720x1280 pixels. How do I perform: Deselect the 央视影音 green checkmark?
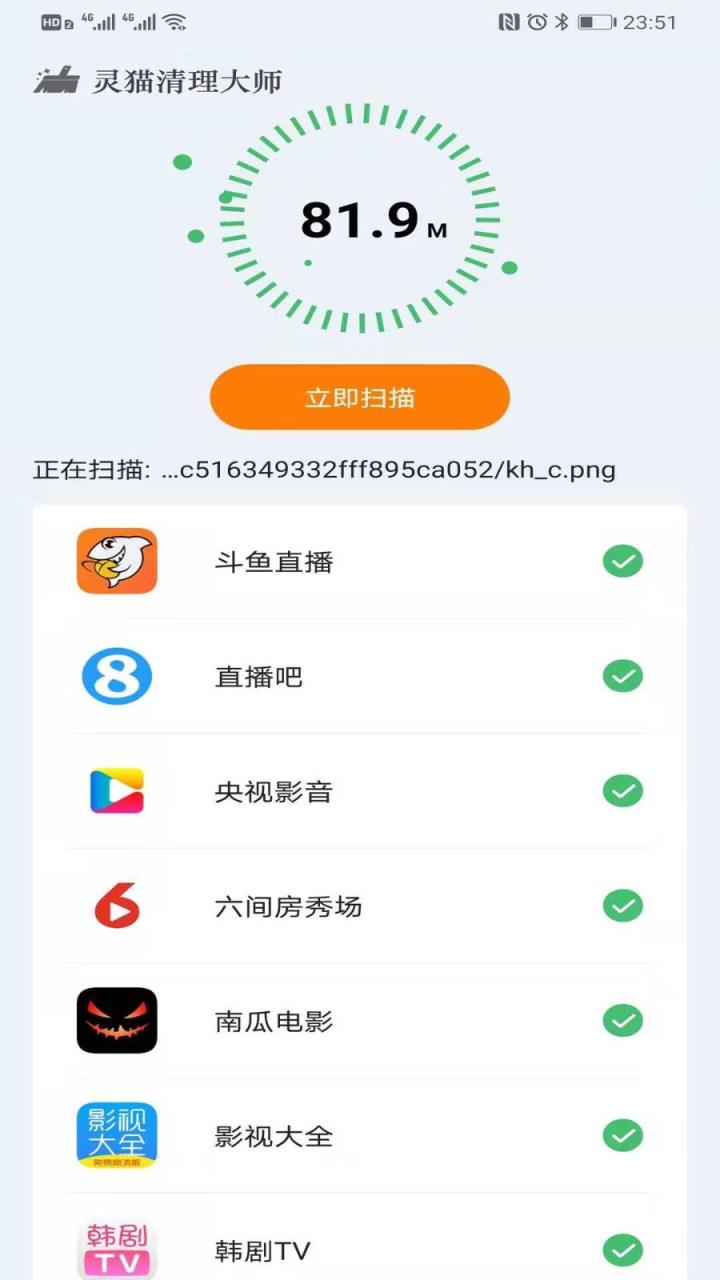point(622,791)
